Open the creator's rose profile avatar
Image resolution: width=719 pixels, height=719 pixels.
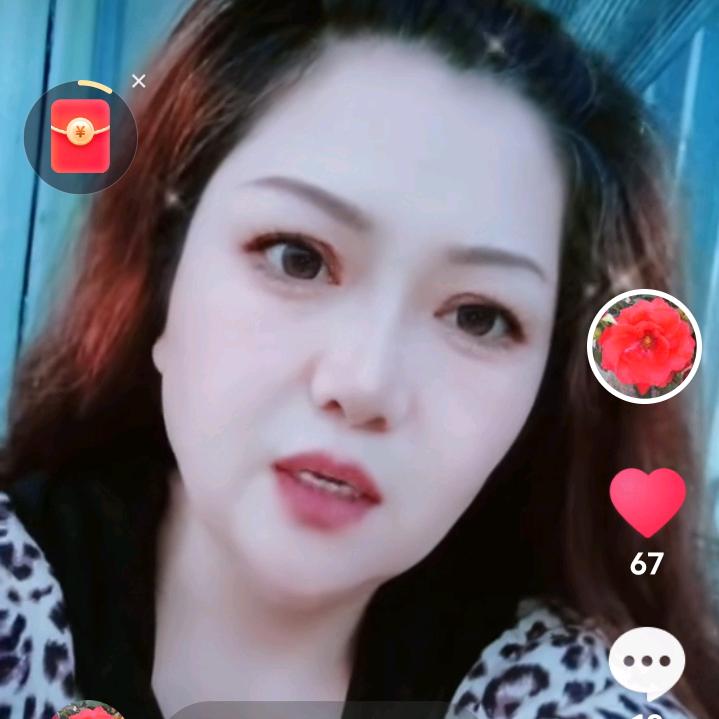(x=644, y=346)
